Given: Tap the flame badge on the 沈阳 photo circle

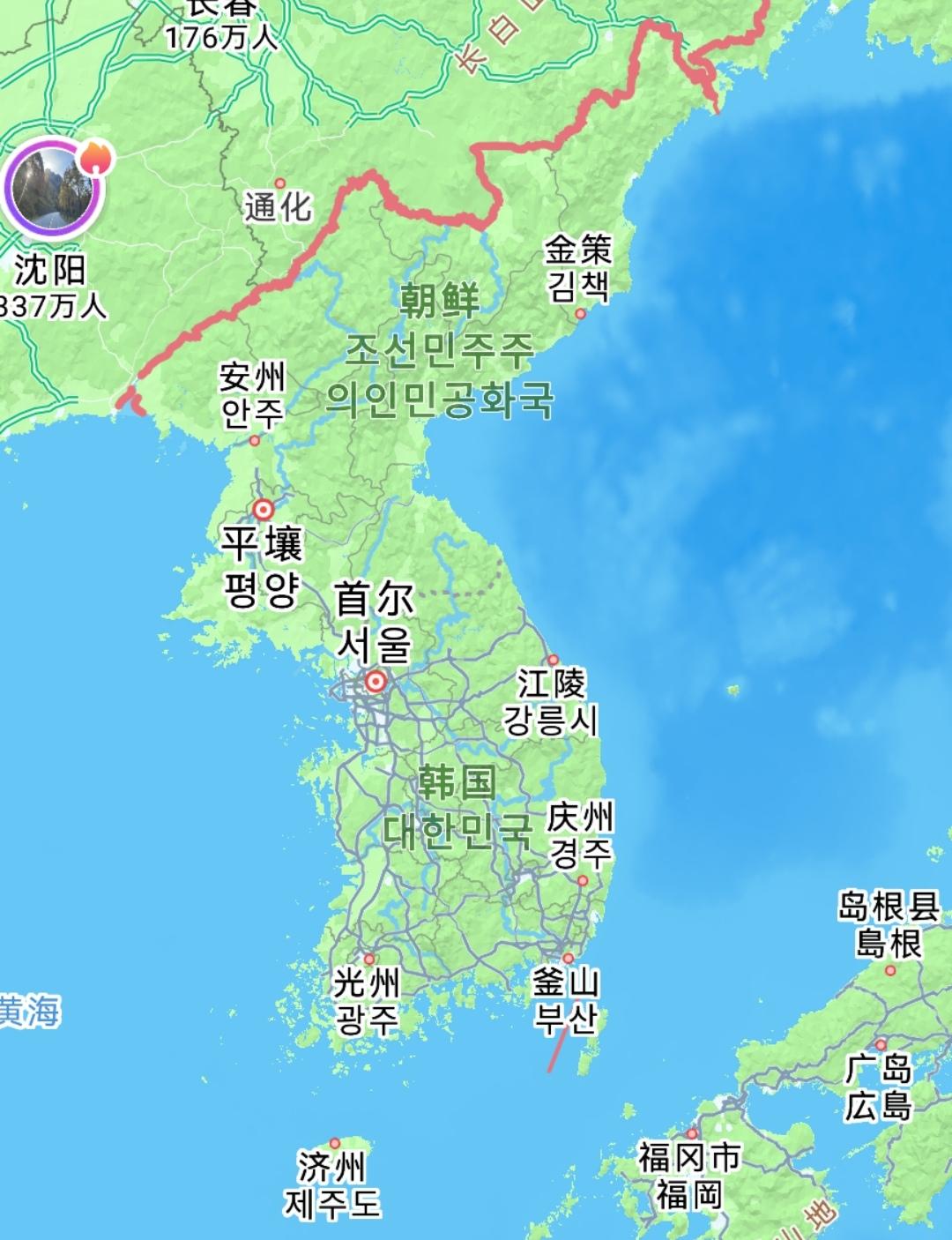Looking at the screenshot, I should tap(95, 159).
